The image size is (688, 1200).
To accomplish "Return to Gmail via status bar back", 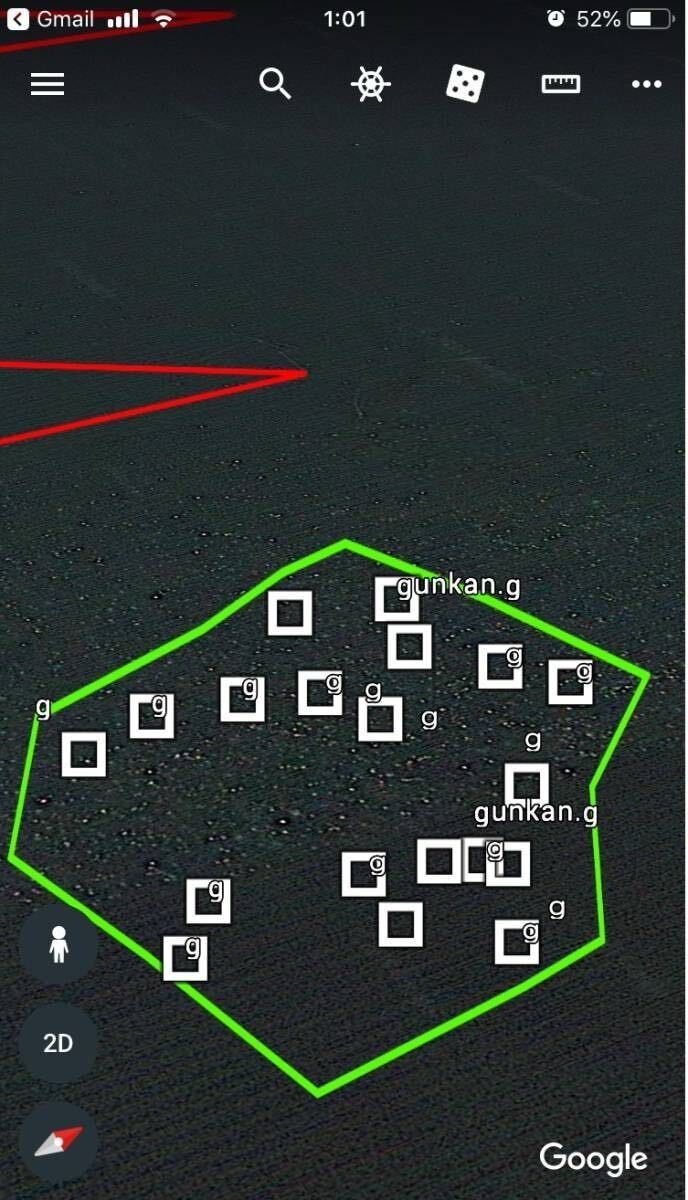I will coord(50,18).
